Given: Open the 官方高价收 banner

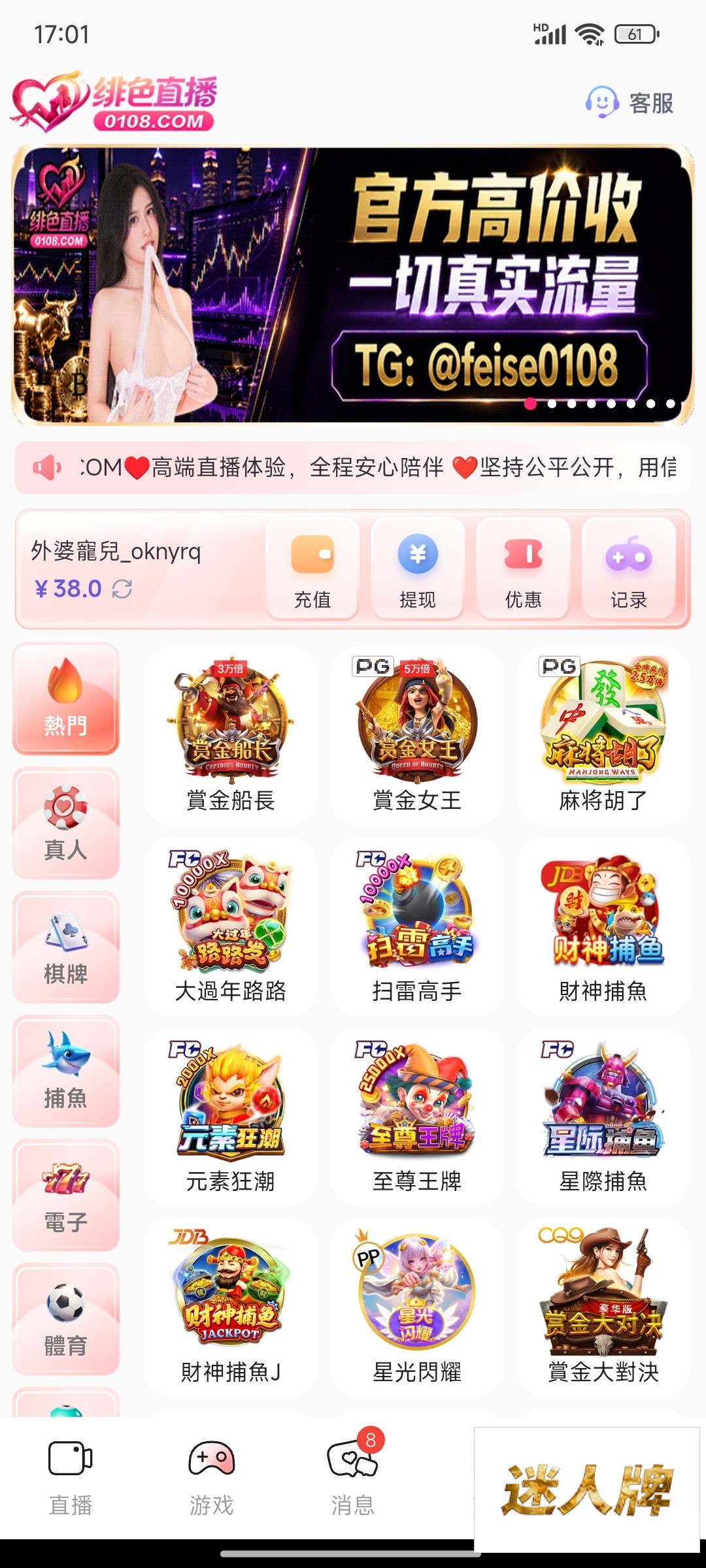Looking at the screenshot, I should click(x=353, y=284).
